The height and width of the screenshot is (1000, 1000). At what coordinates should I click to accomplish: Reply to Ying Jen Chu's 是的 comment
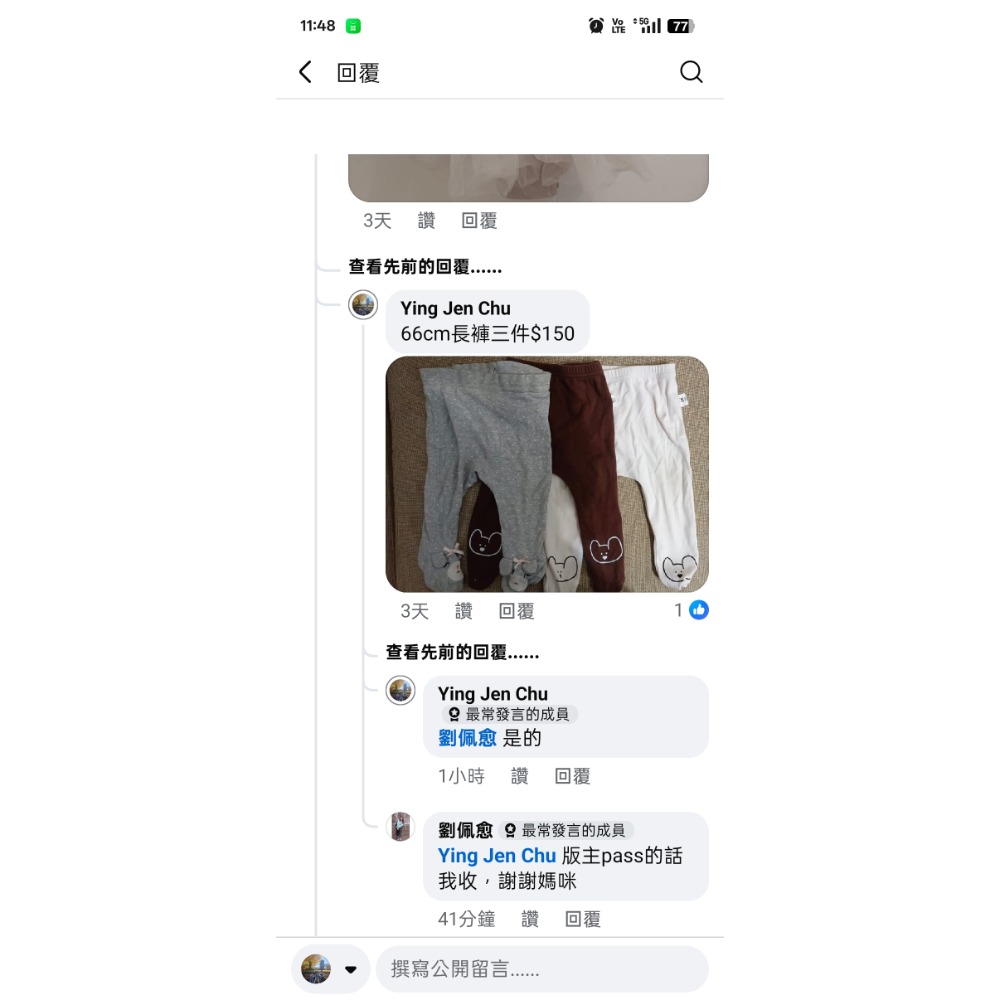pos(573,776)
